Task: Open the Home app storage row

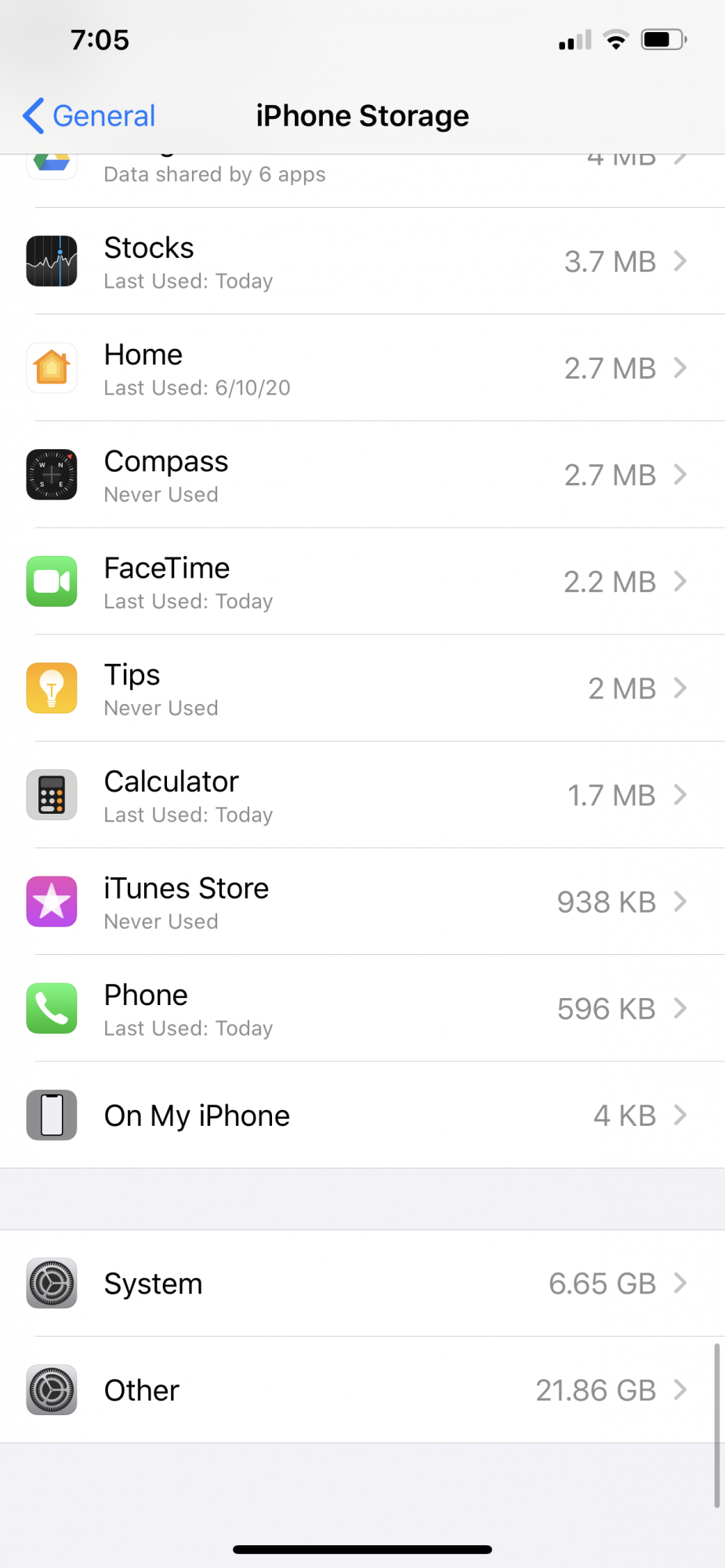Action: click(x=362, y=368)
